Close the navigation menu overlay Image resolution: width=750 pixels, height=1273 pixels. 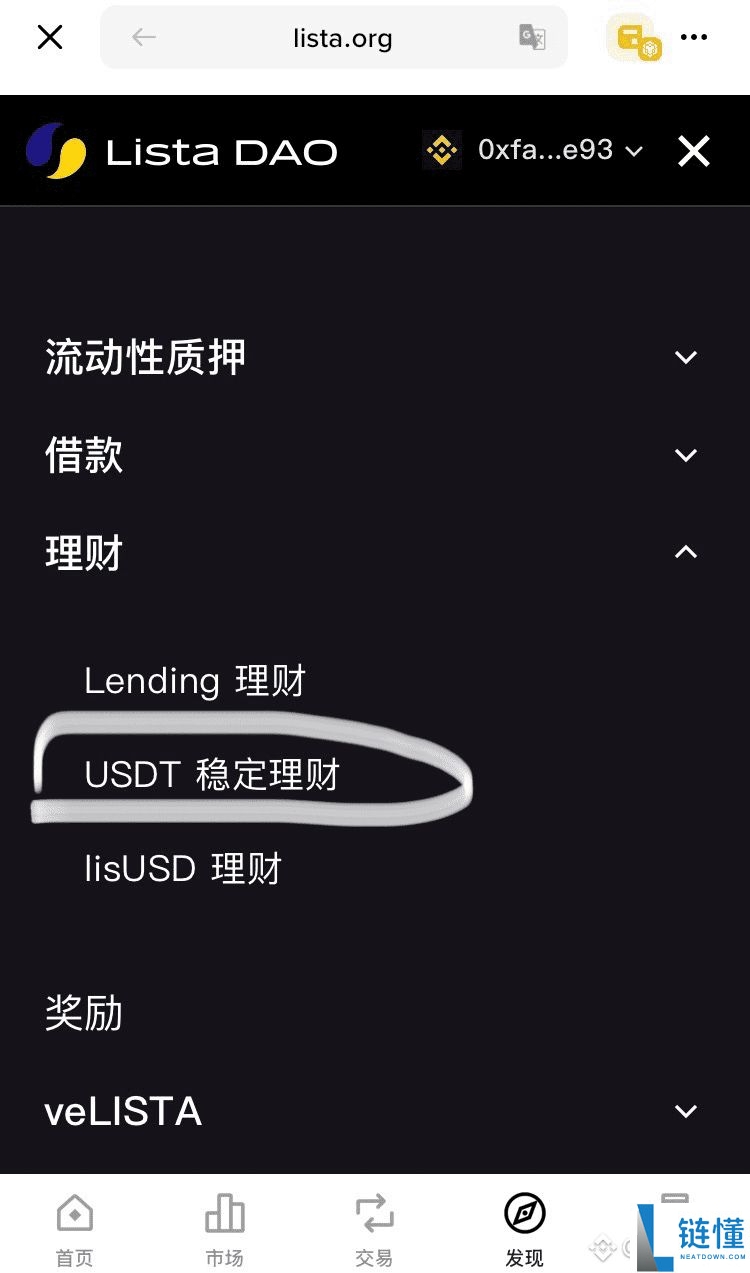click(x=693, y=150)
